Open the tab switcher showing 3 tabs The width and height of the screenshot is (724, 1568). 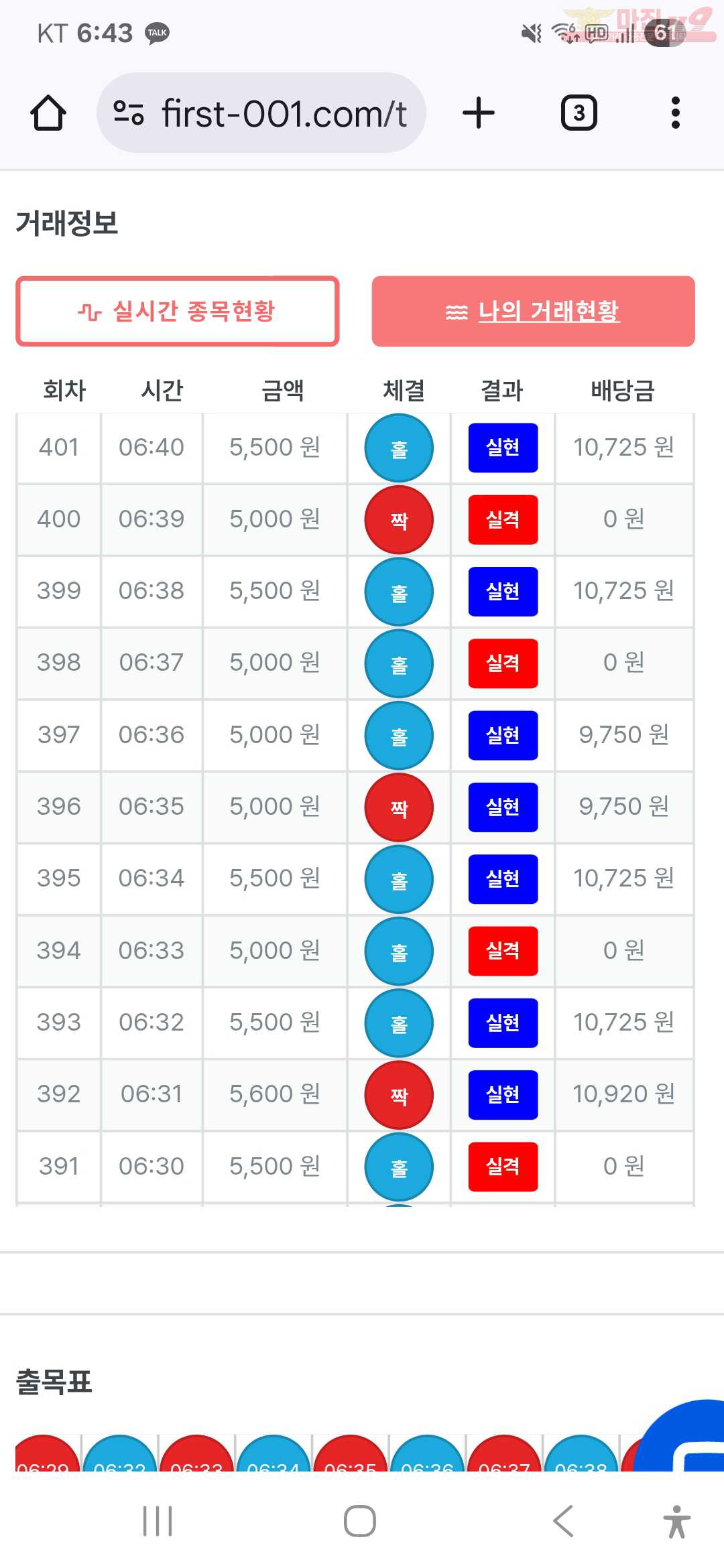(579, 113)
